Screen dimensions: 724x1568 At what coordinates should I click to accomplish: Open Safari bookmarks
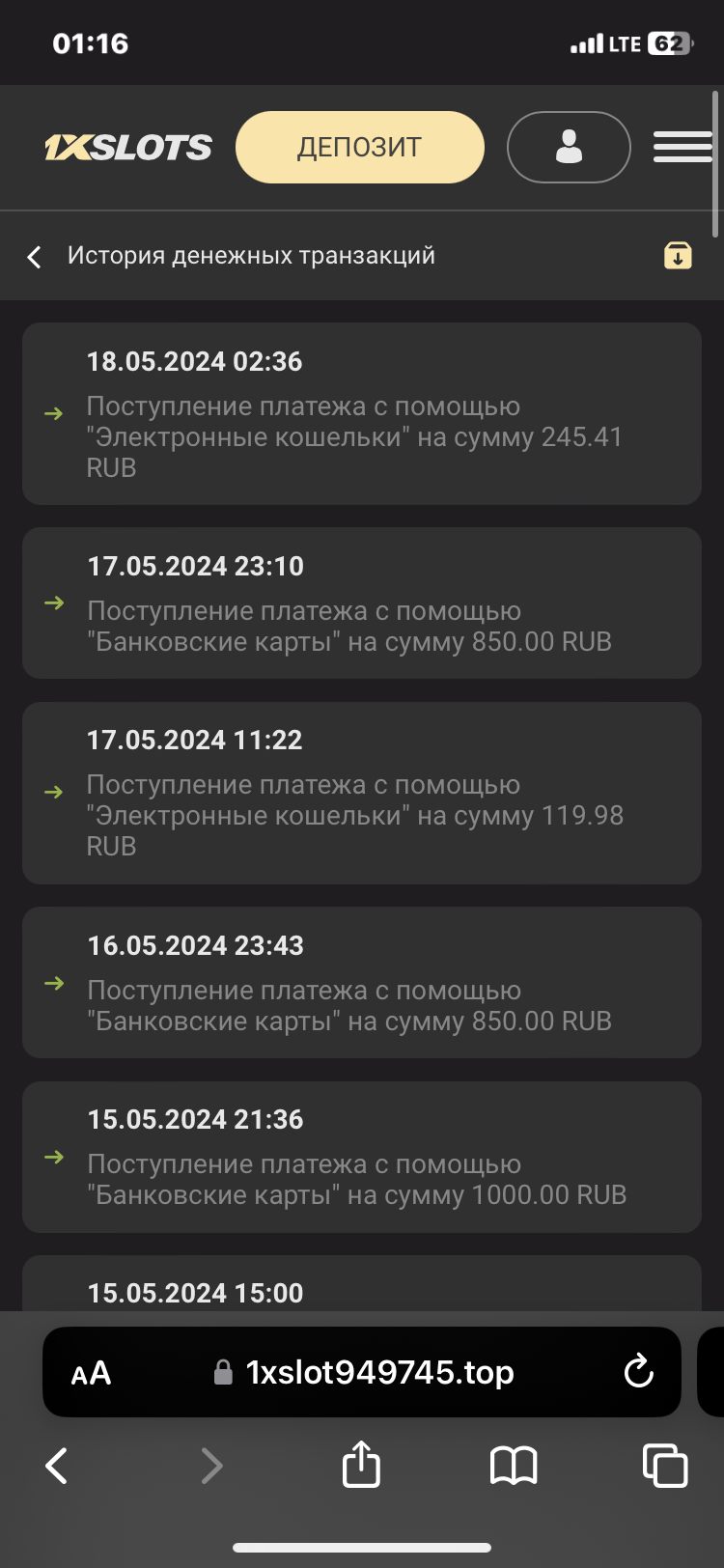pos(514,1466)
